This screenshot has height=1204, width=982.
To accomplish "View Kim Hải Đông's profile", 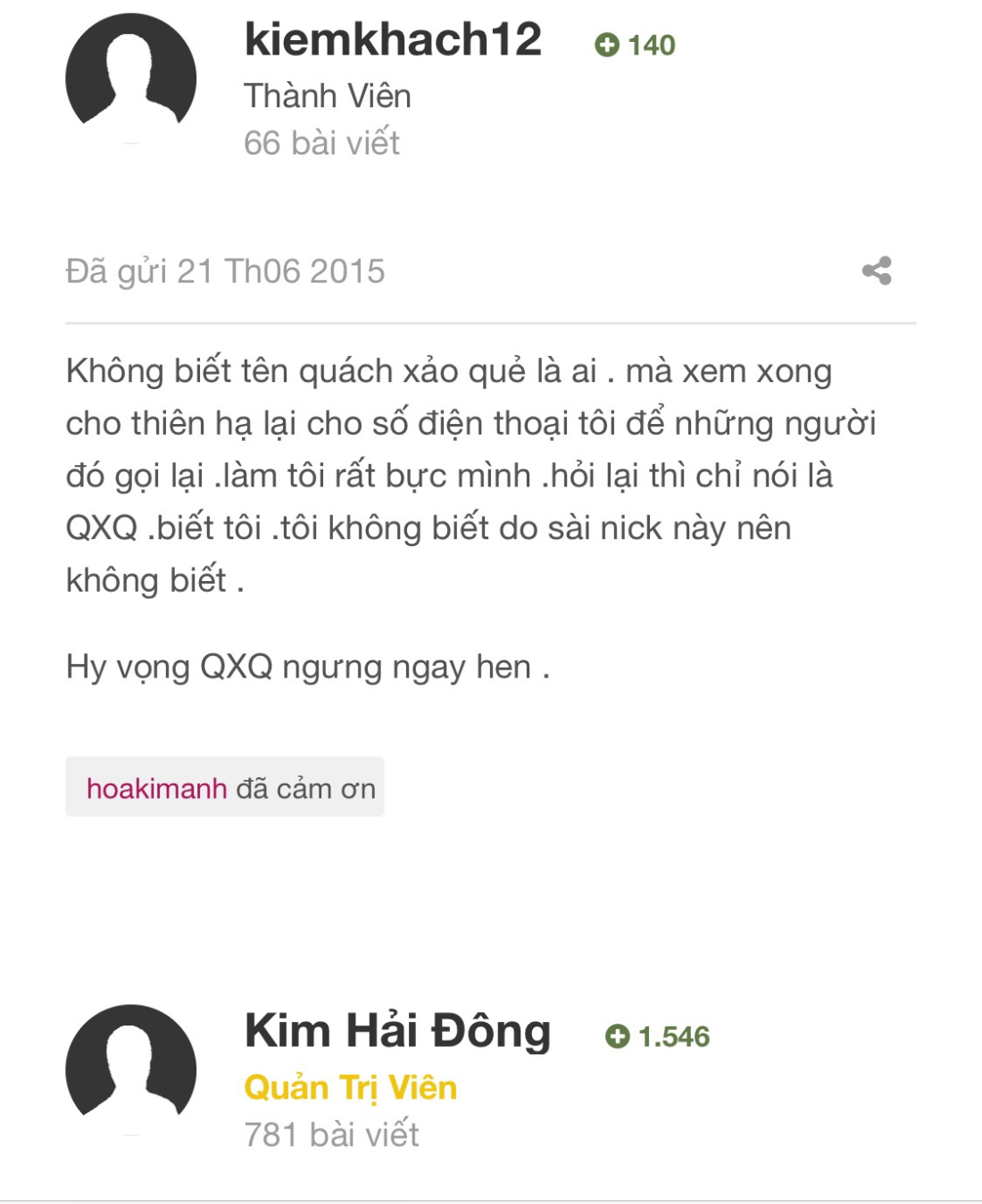I will (x=397, y=1031).
